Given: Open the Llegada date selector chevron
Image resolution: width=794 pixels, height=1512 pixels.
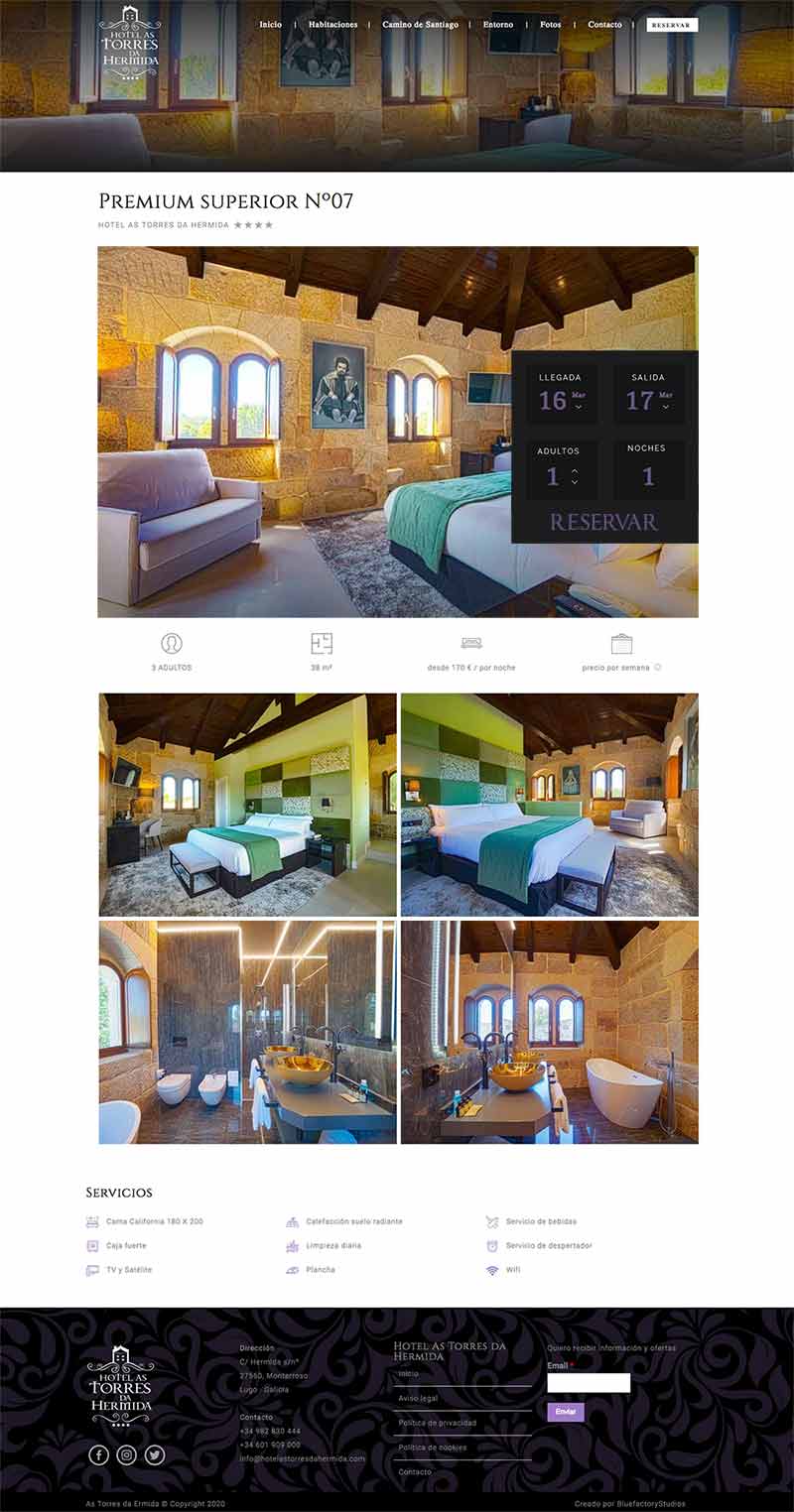Looking at the screenshot, I should tap(579, 407).
